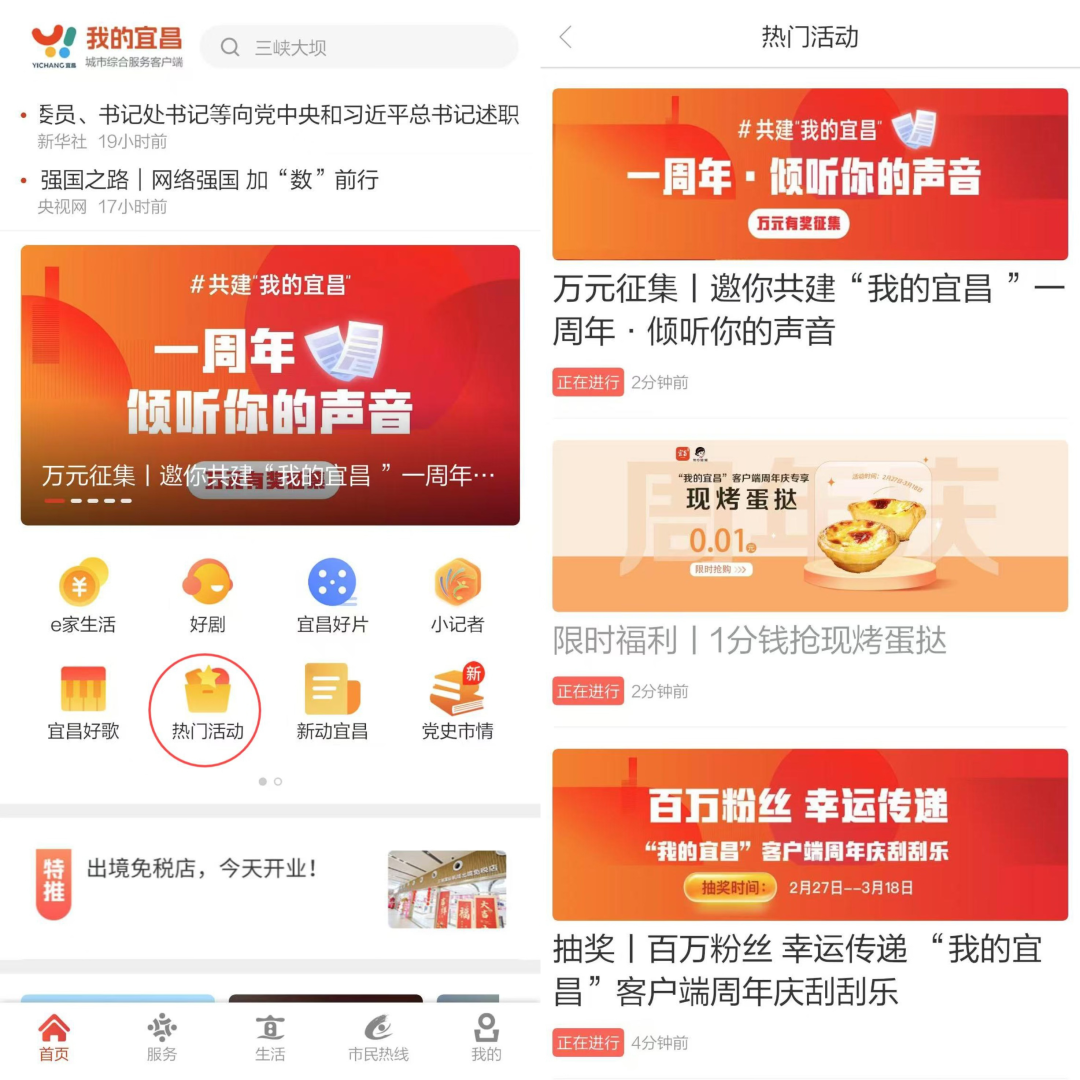
Task: Open the 一周年 倾听你的声音 home banner
Action: pyautogui.click(x=270, y=384)
